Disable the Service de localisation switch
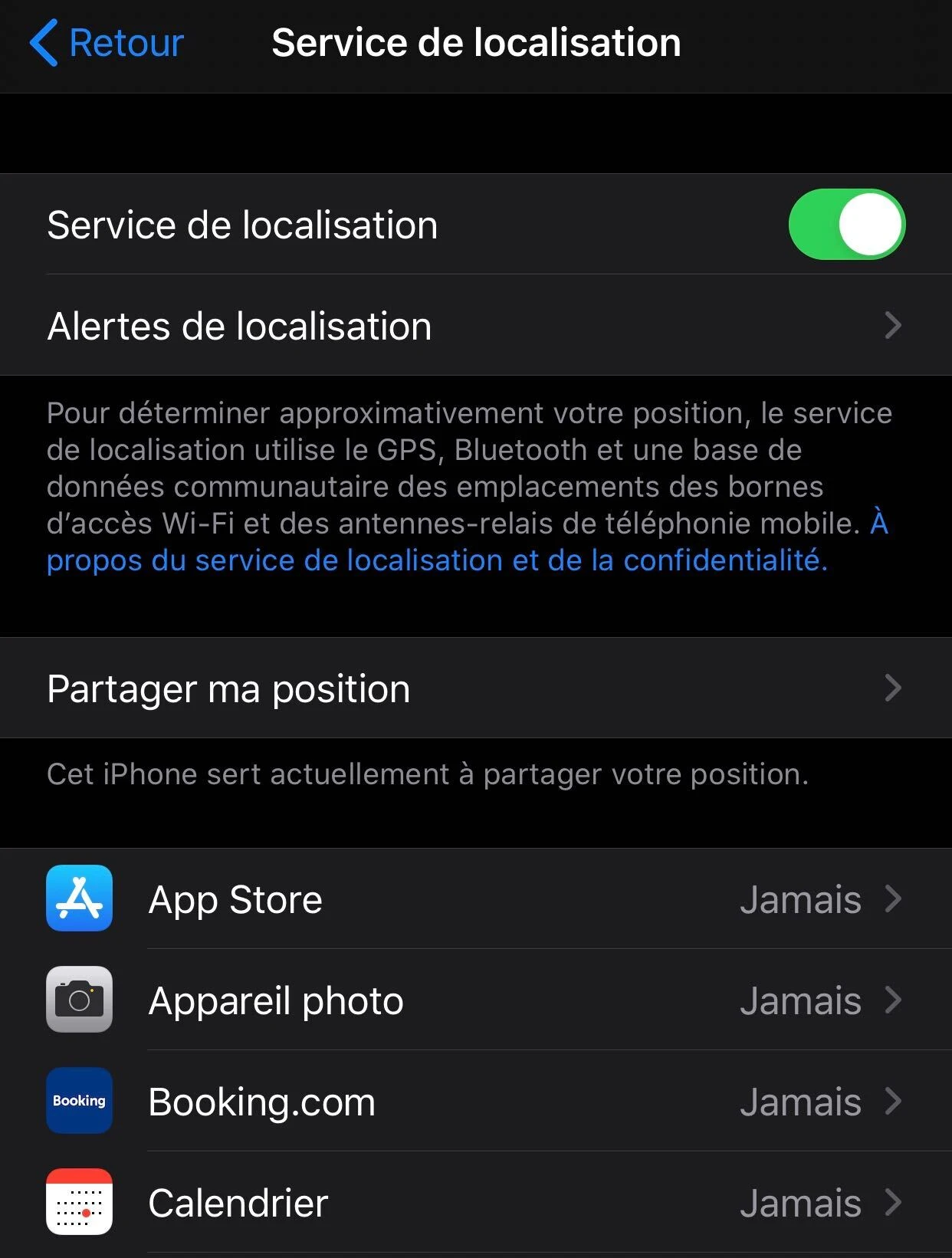 [846, 225]
